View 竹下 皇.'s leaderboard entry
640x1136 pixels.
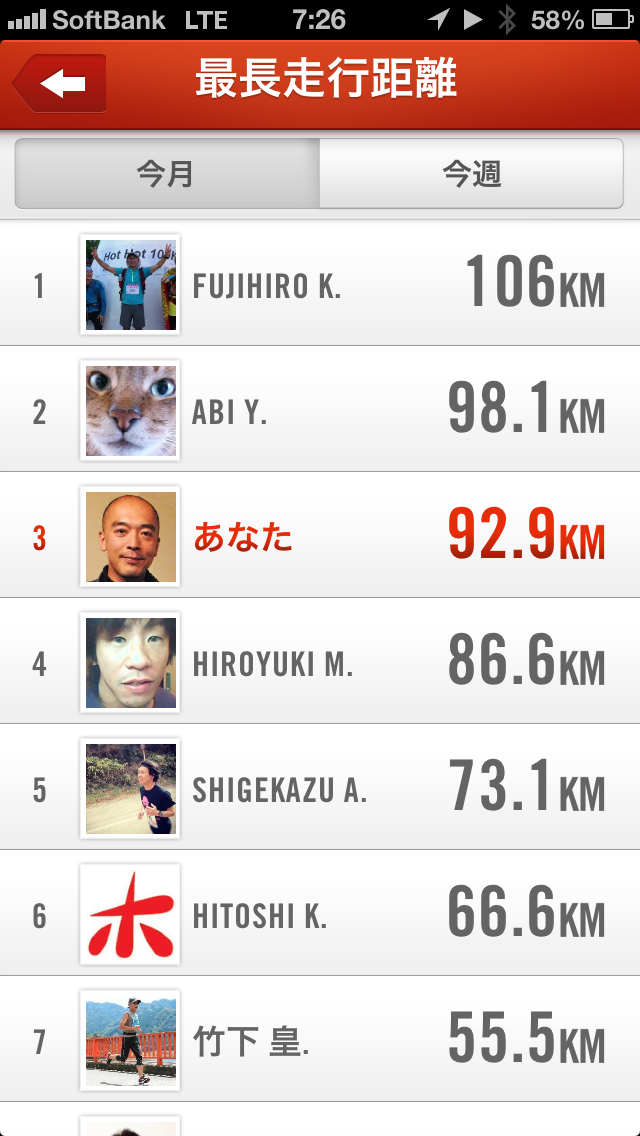pos(320,1040)
